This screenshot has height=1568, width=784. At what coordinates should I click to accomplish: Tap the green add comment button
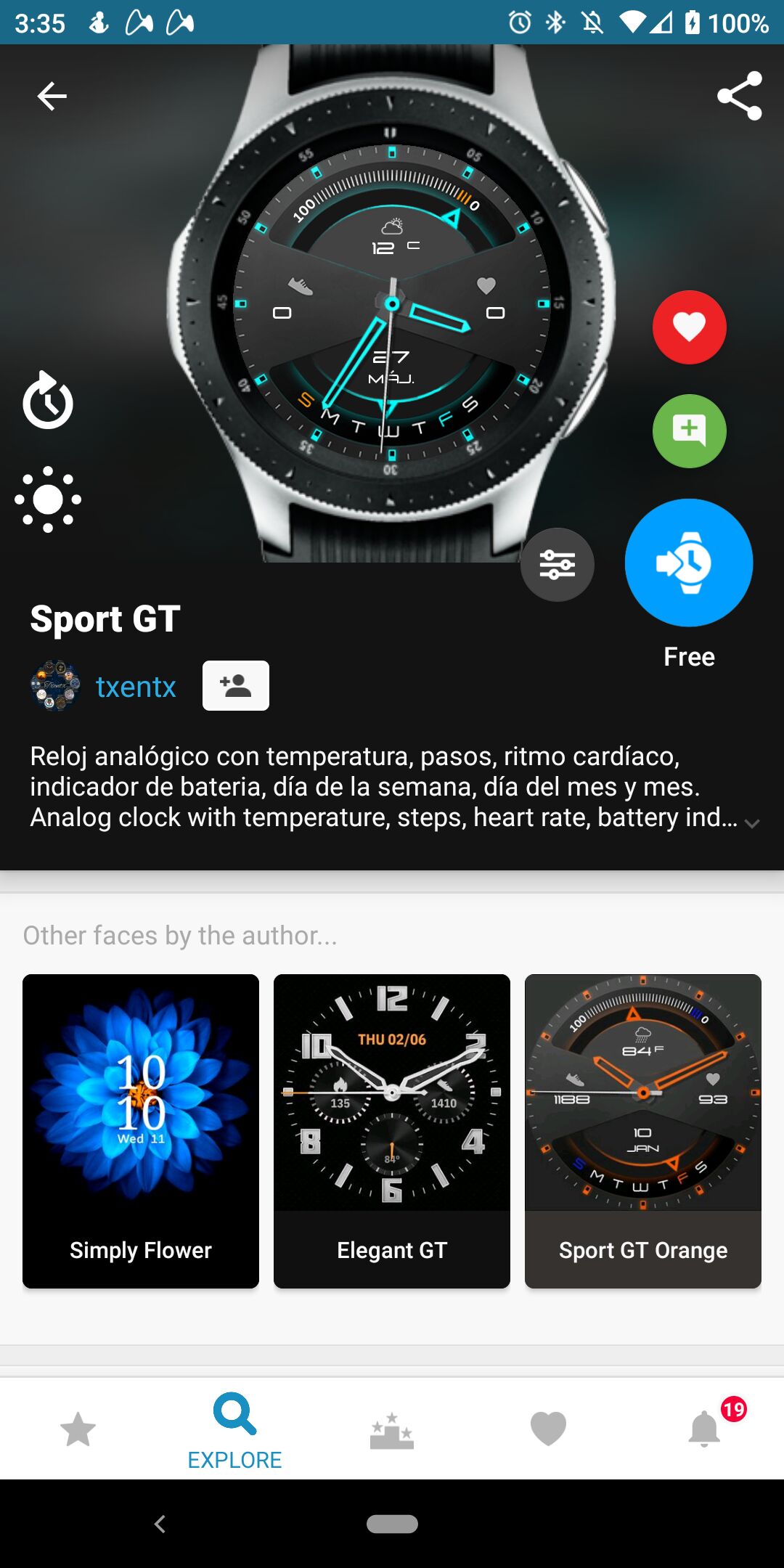point(689,431)
